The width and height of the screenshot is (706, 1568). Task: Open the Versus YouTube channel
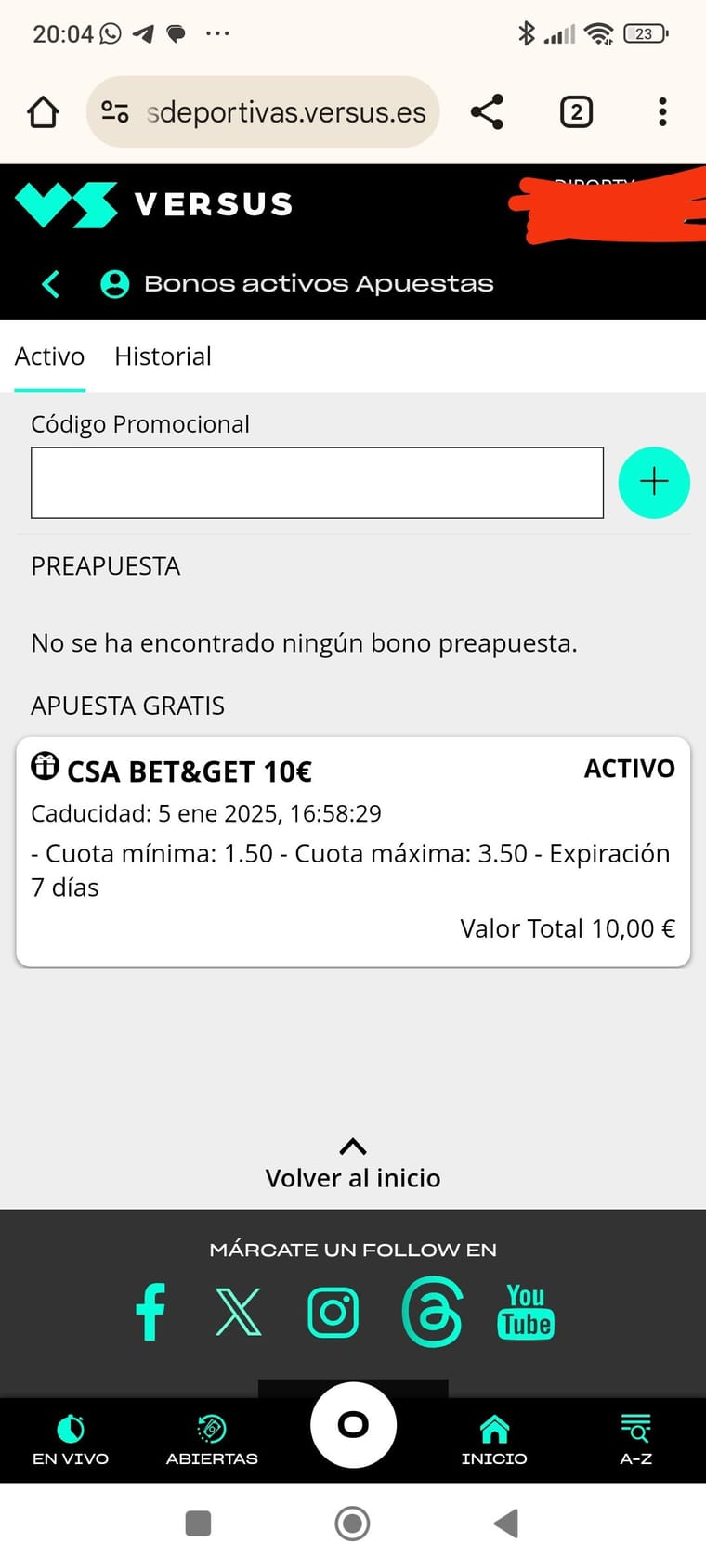tap(526, 1312)
